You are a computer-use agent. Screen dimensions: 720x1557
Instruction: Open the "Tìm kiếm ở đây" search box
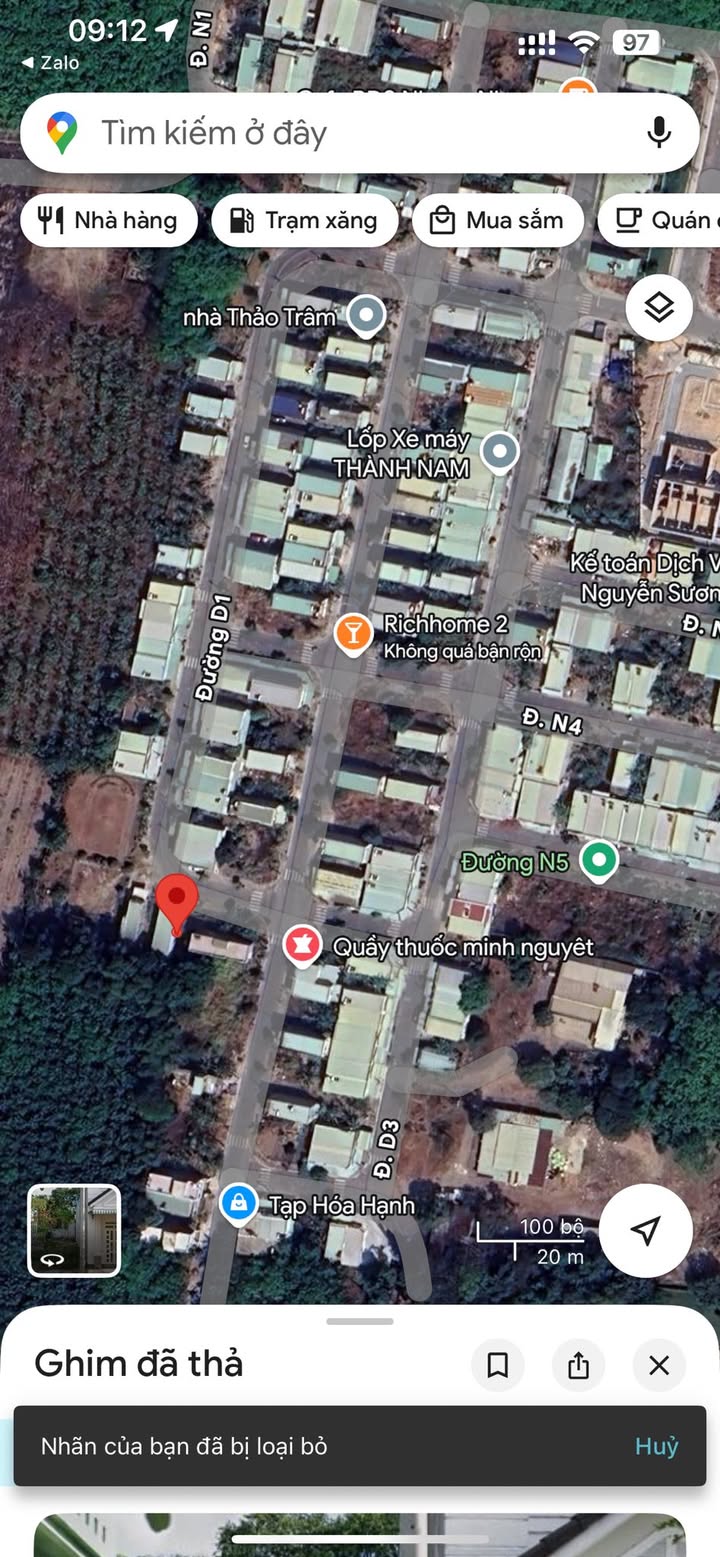pos(359,133)
